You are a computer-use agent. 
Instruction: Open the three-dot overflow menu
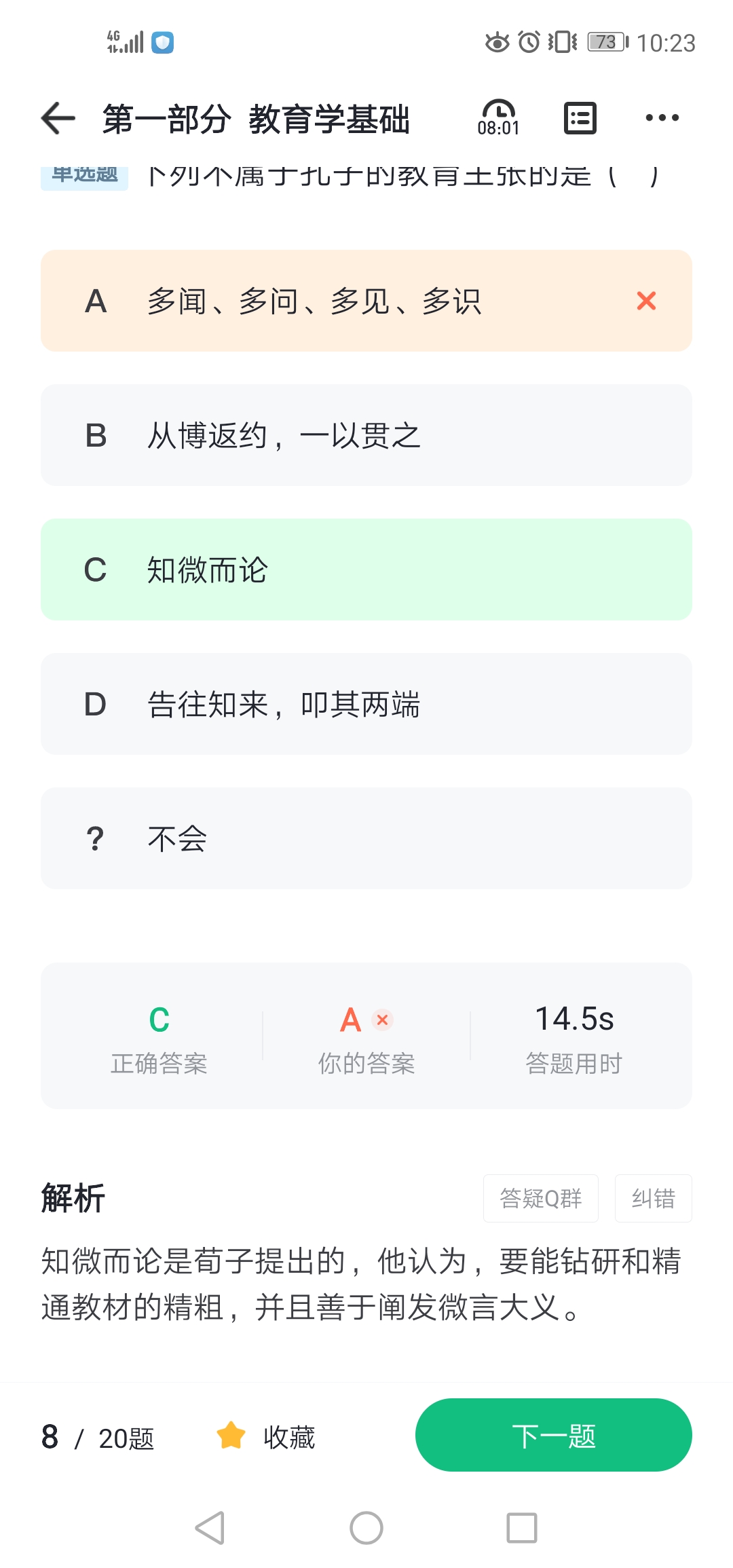[x=662, y=118]
